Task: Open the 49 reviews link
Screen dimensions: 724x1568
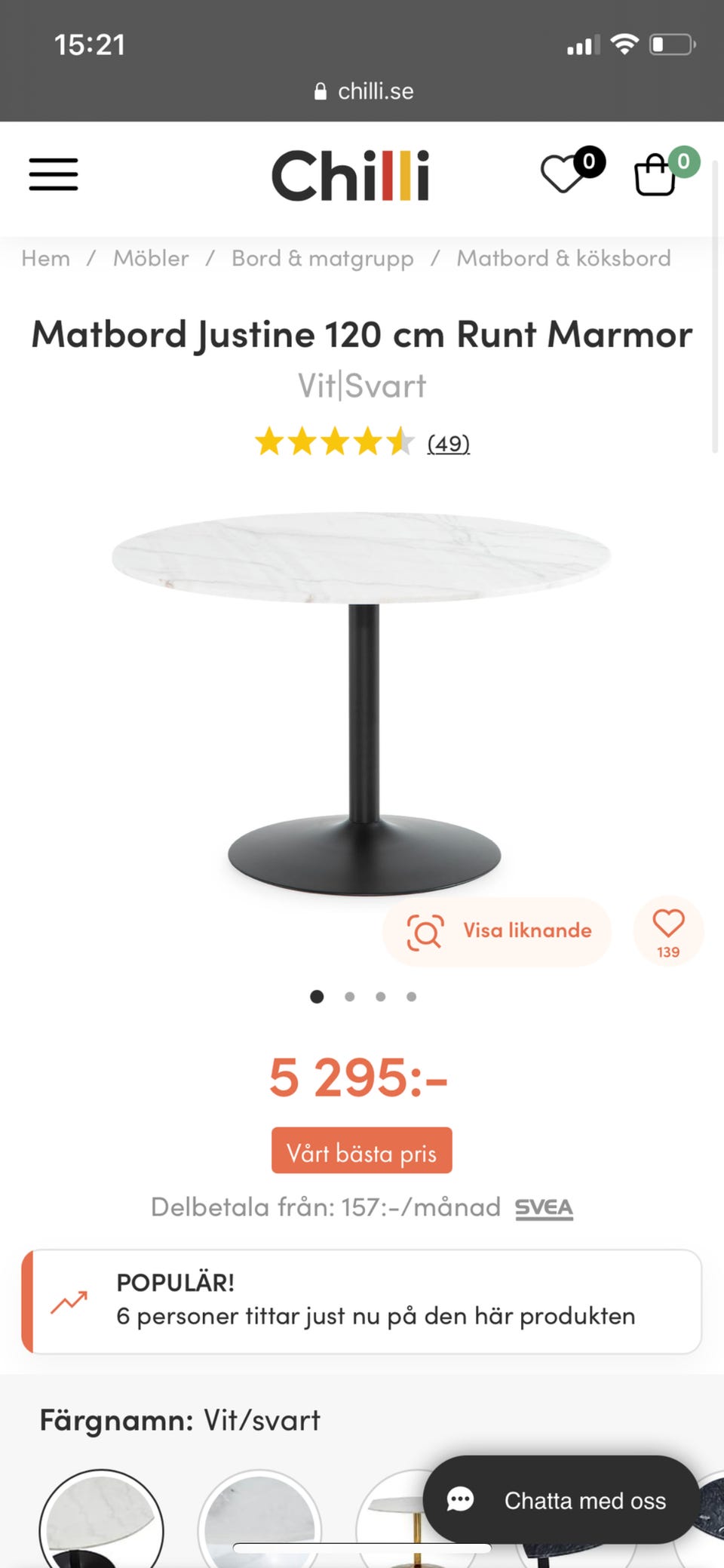Action: click(x=448, y=443)
